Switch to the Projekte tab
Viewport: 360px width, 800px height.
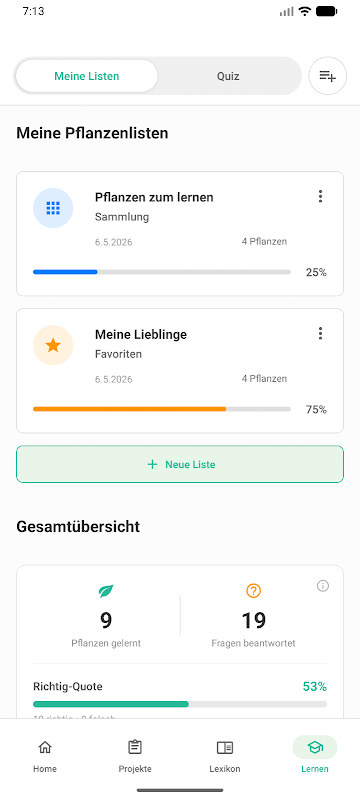[135, 756]
